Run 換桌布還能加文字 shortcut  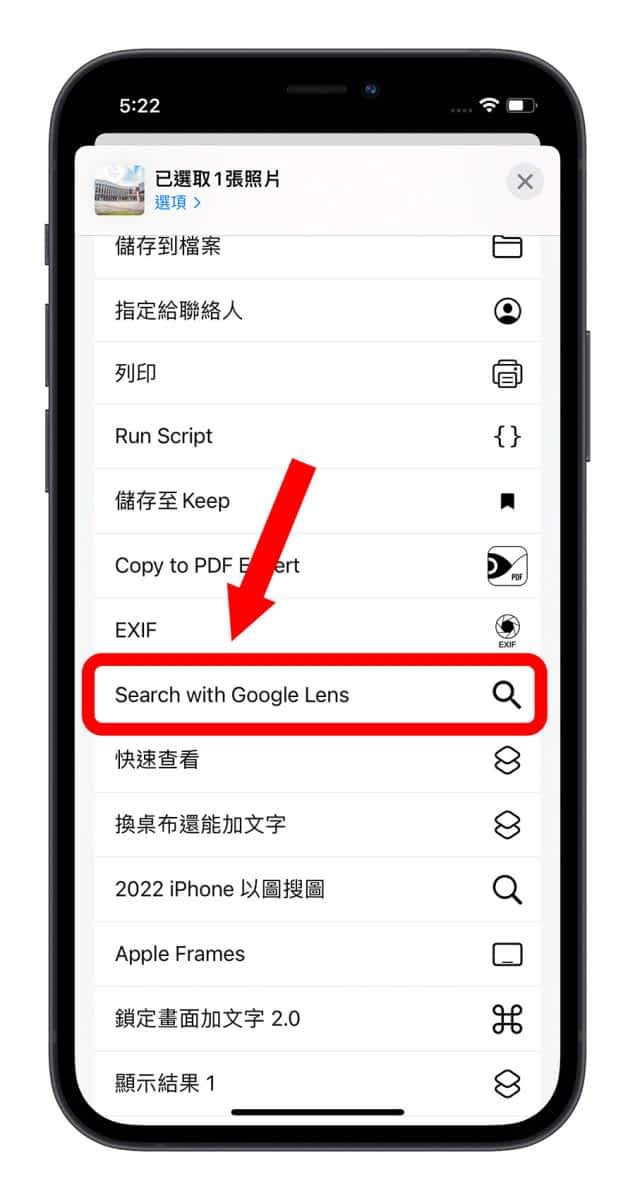316,825
